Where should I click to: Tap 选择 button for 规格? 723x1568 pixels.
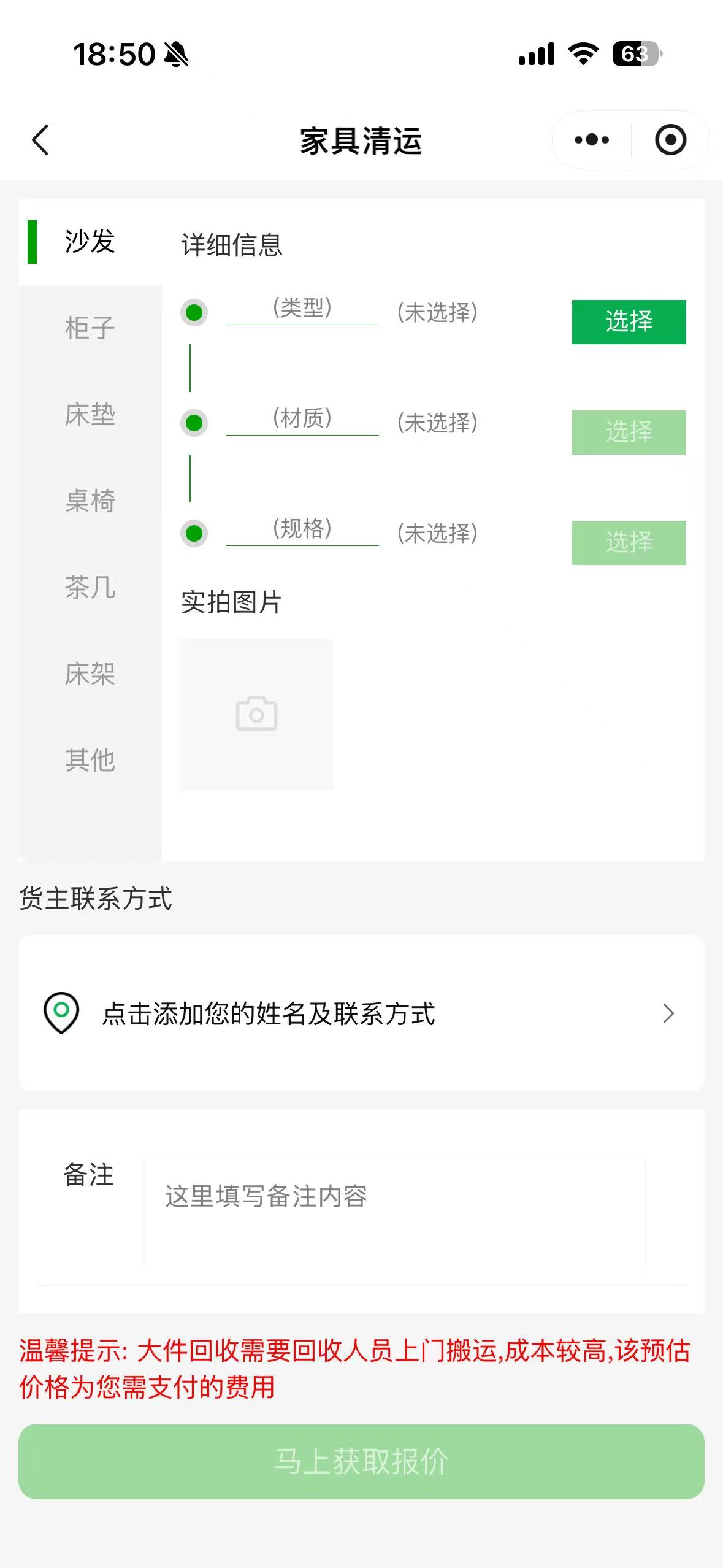click(629, 542)
